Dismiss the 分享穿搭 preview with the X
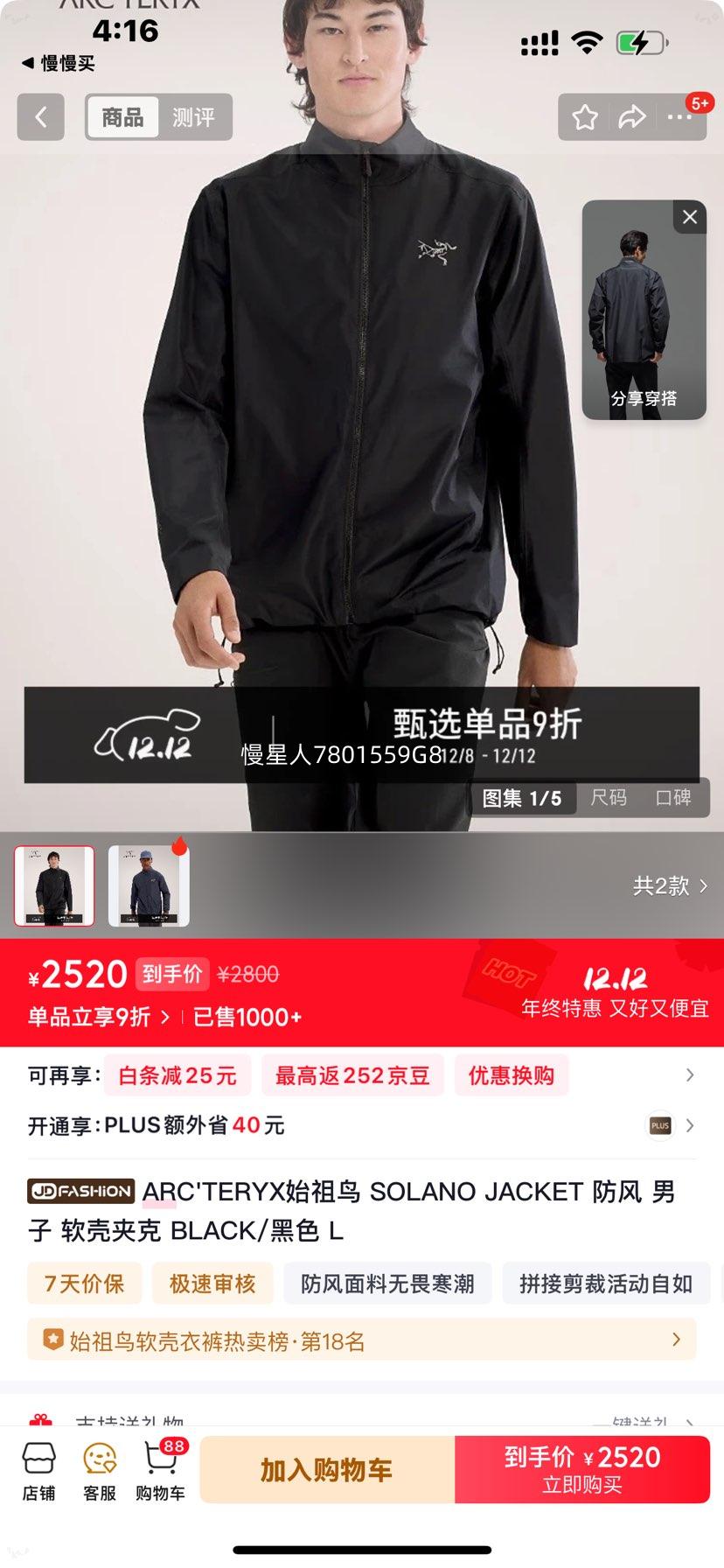The height and width of the screenshot is (1568, 724). (689, 217)
